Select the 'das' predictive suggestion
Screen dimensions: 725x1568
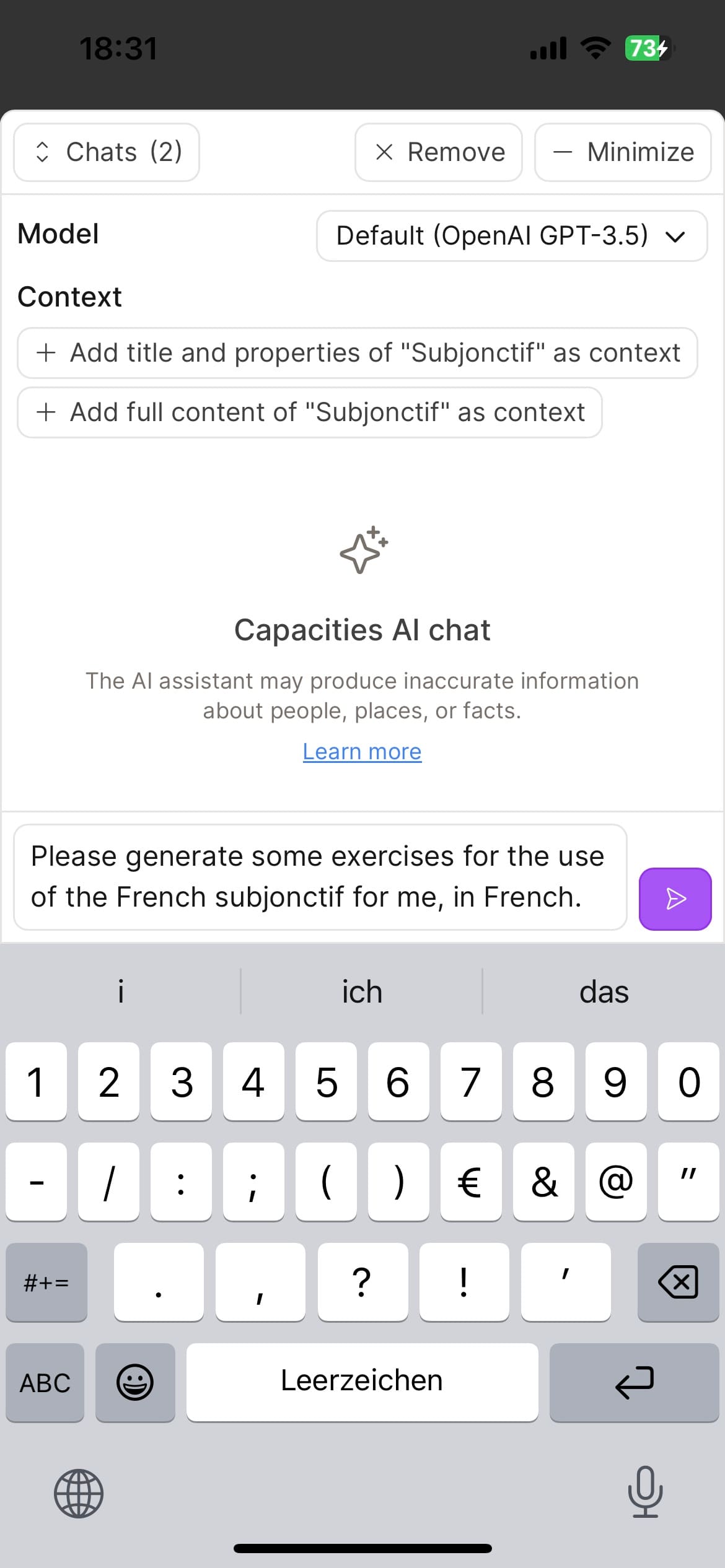[x=604, y=991]
